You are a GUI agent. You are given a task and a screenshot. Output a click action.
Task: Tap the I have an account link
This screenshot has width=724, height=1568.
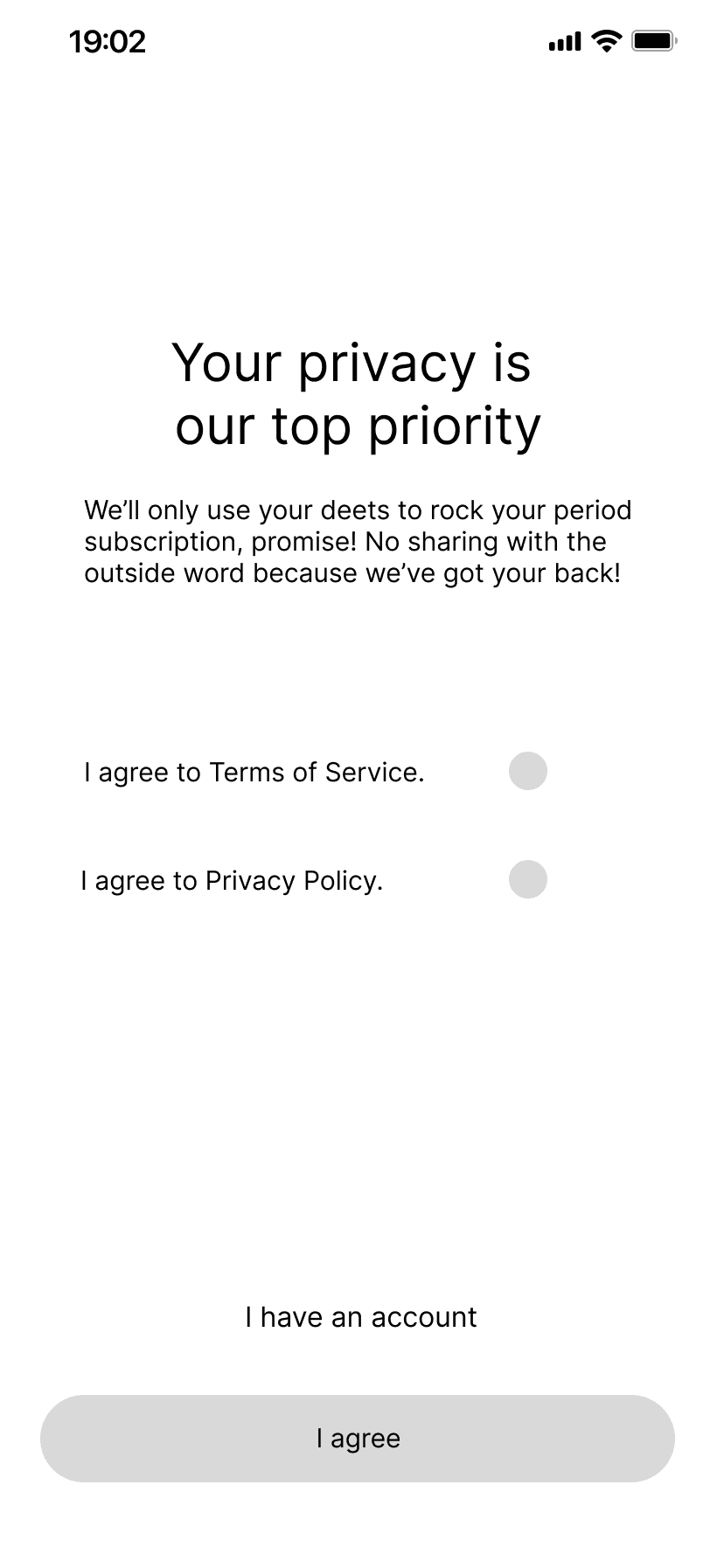[361, 1316]
